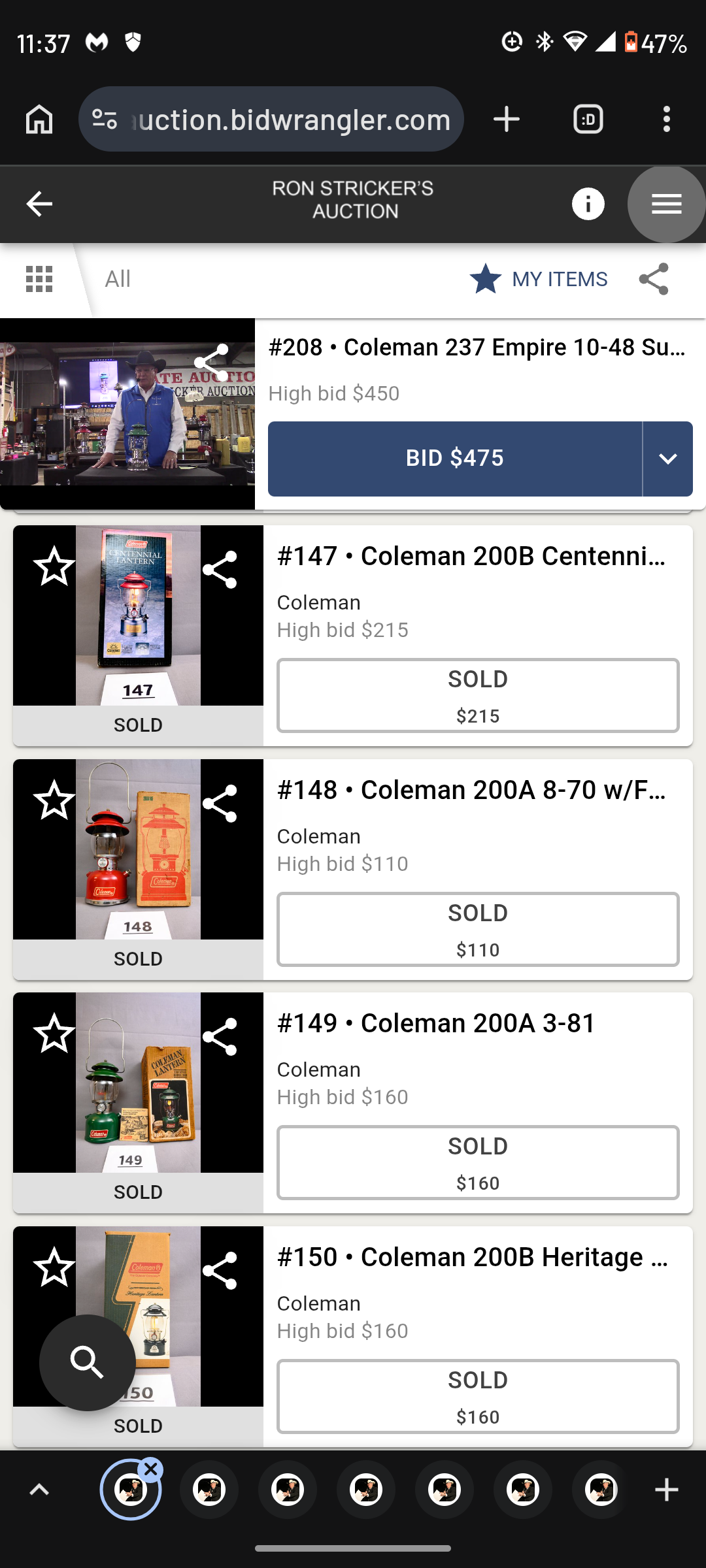
Task: Share lot #148 Coleman 200A 8-70
Action: pyautogui.click(x=220, y=803)
